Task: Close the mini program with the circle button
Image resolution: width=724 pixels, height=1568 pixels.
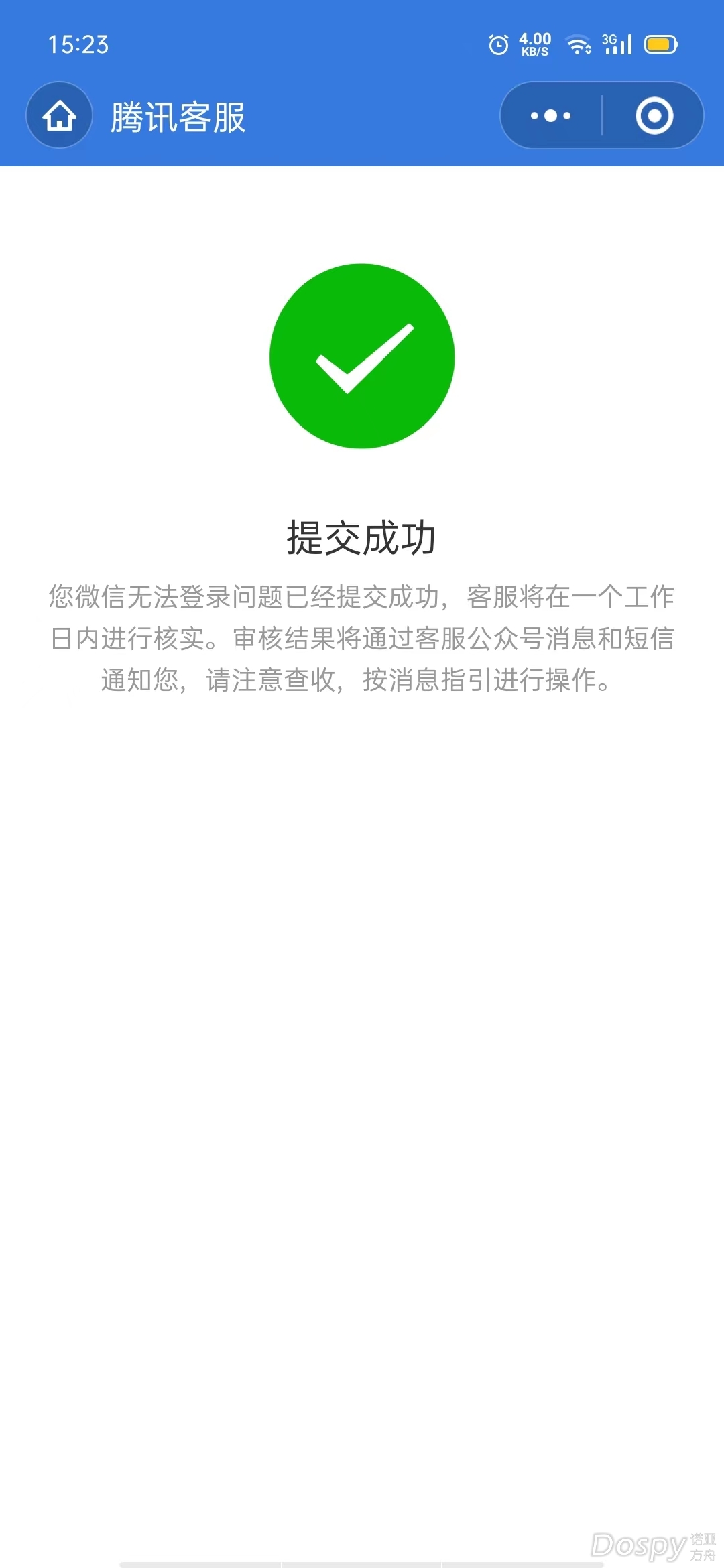Action: (654, 115)
